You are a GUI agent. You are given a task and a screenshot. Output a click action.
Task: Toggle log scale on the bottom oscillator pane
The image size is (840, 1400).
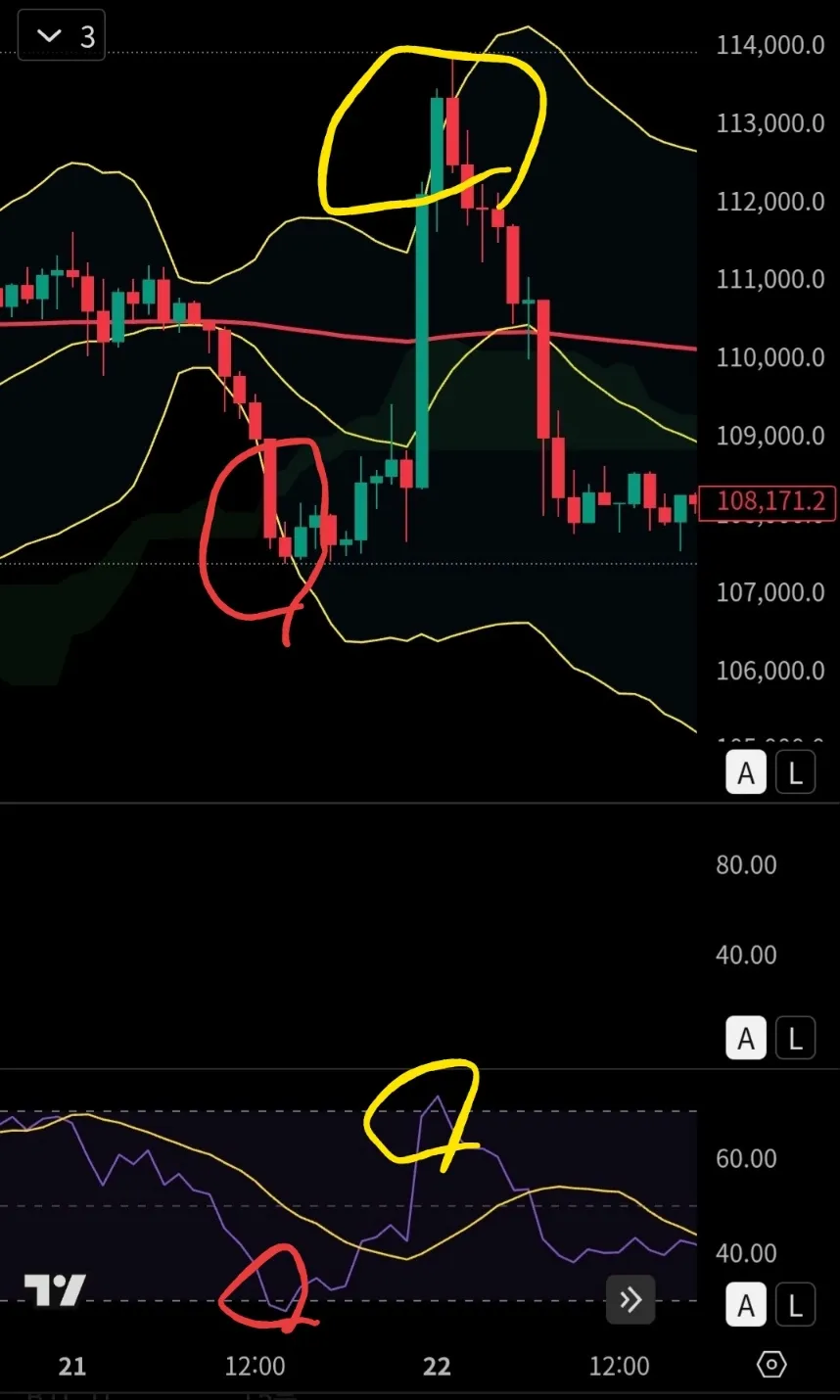[x=796, y=1305]
